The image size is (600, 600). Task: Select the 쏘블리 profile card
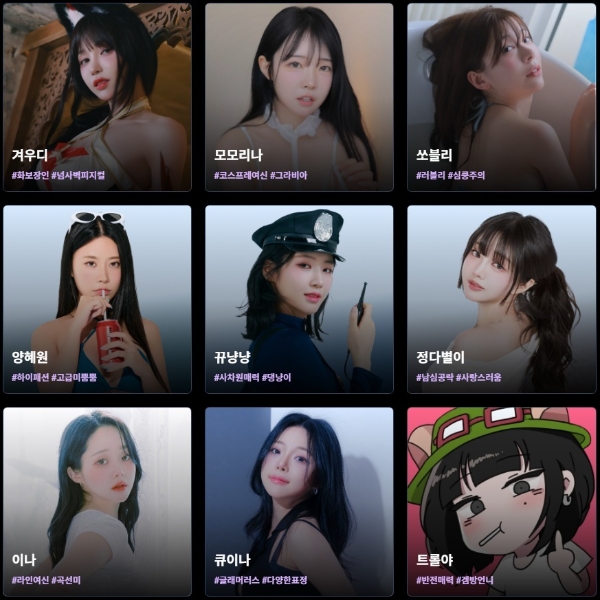[500, 97]
